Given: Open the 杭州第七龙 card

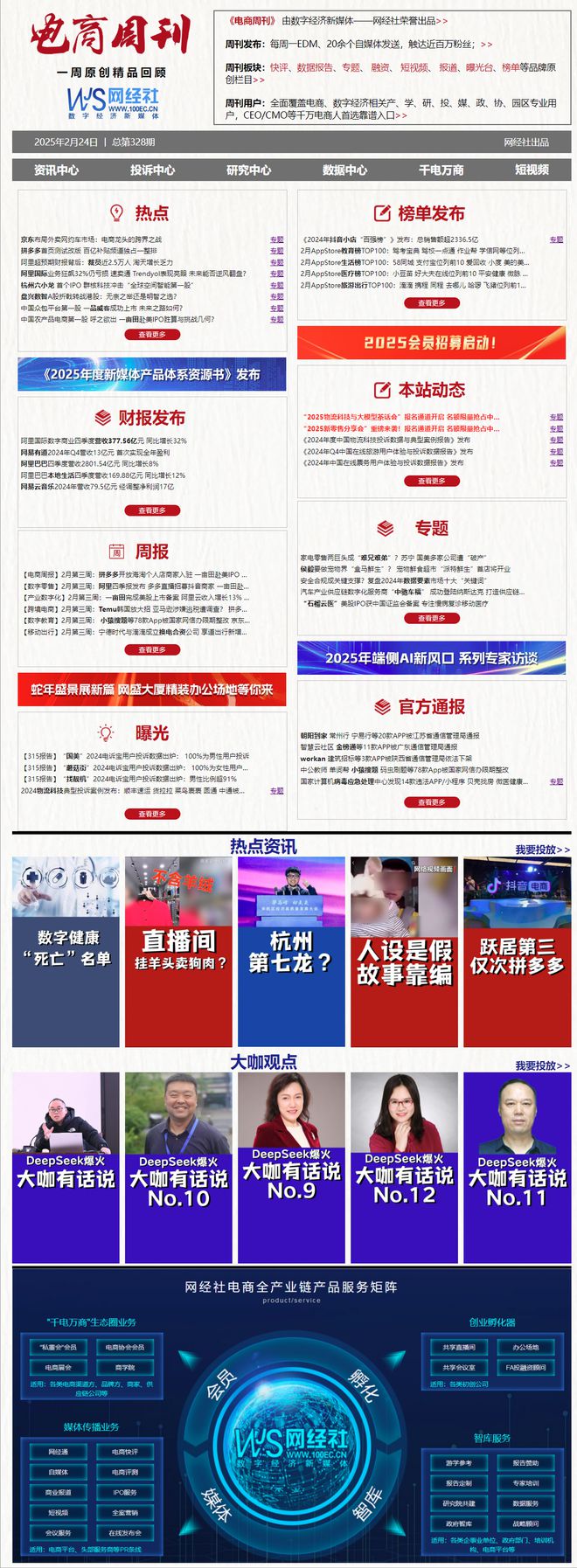Looking at the screenshot, I should 291,951.
